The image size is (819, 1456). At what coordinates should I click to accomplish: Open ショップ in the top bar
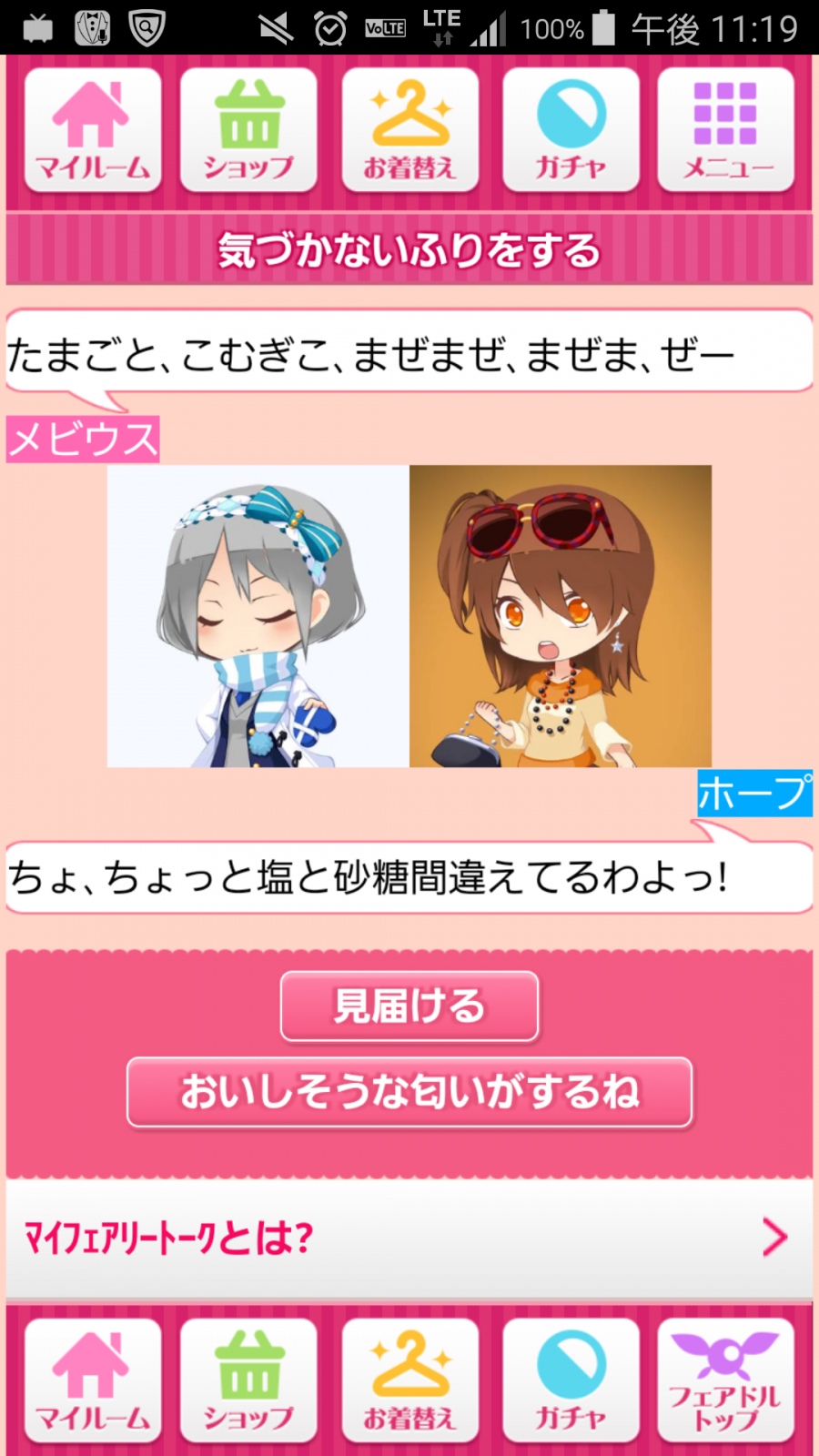(248, 129)
